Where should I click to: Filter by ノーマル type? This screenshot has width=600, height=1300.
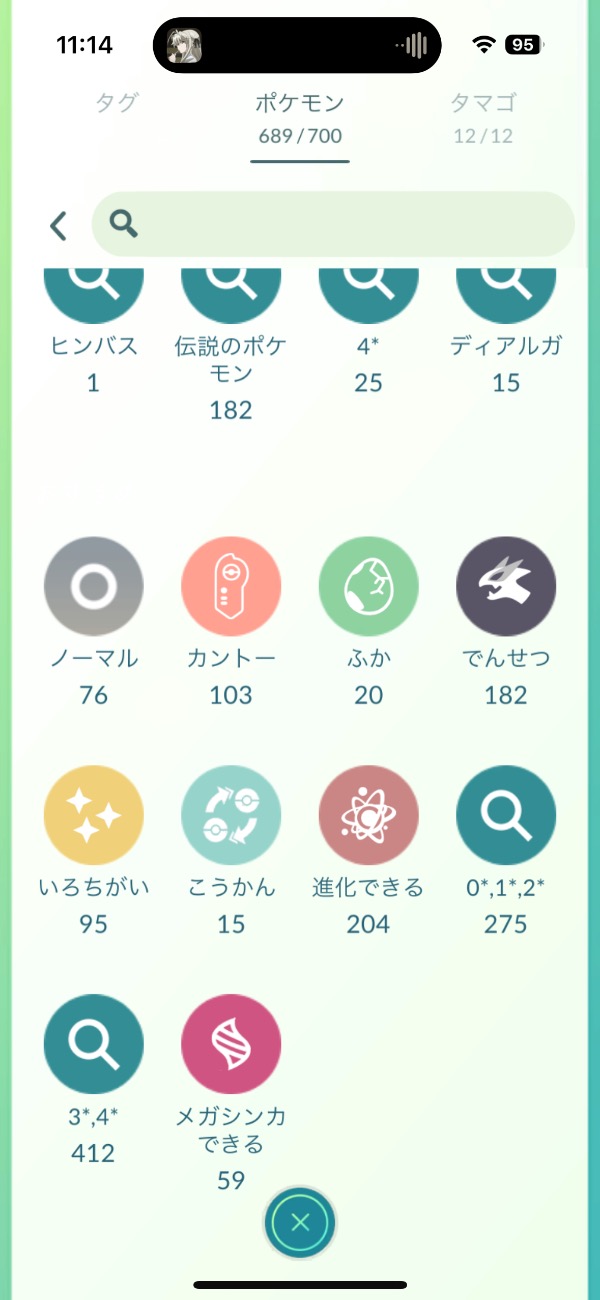94,587
